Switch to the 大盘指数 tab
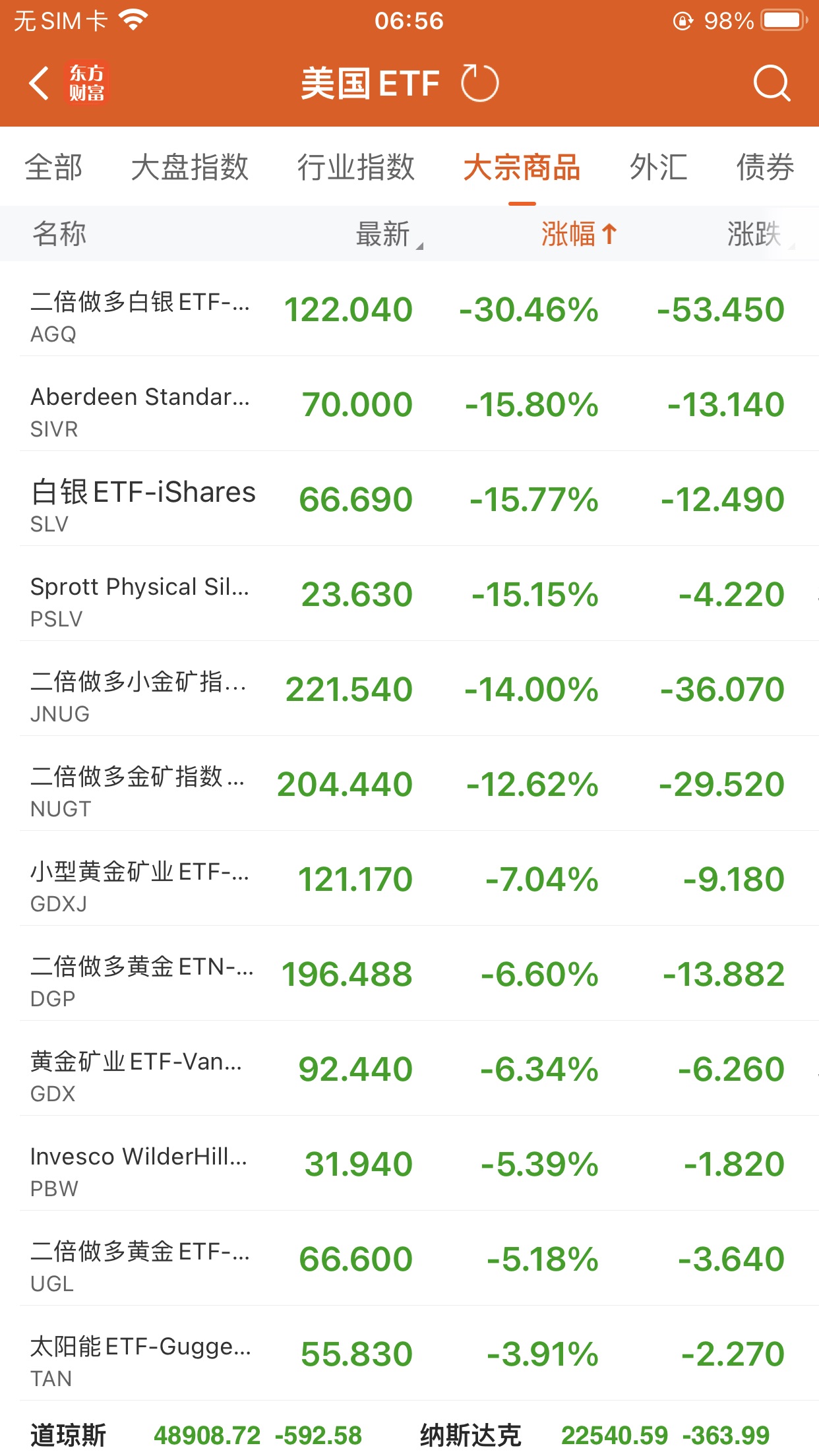Screen dimensions: 819x1456 coord(190,167)
